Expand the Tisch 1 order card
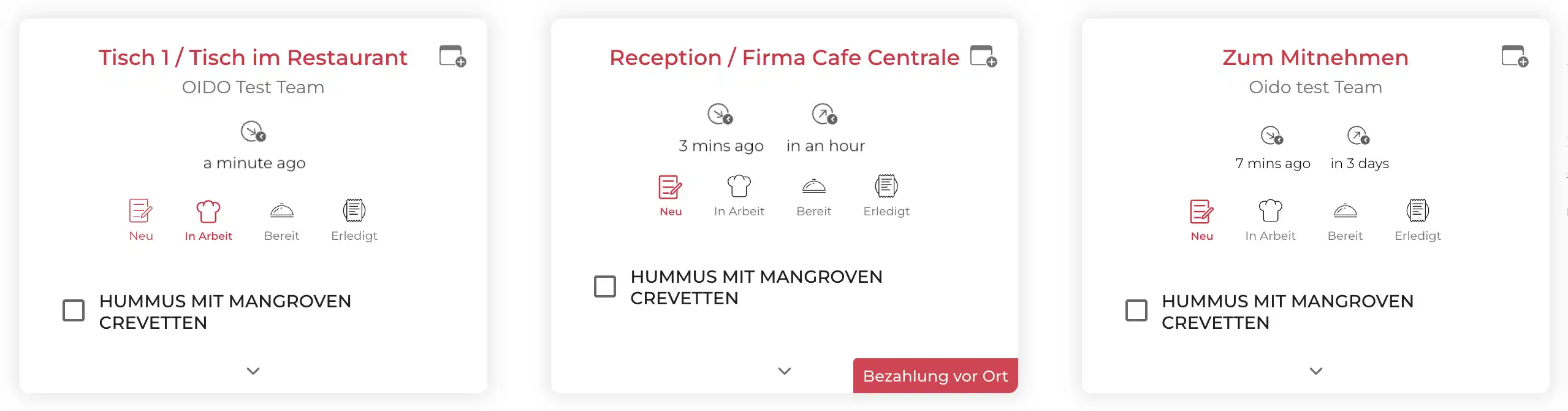The height and width of the screenshot is (411, 1568). [253, 371]
